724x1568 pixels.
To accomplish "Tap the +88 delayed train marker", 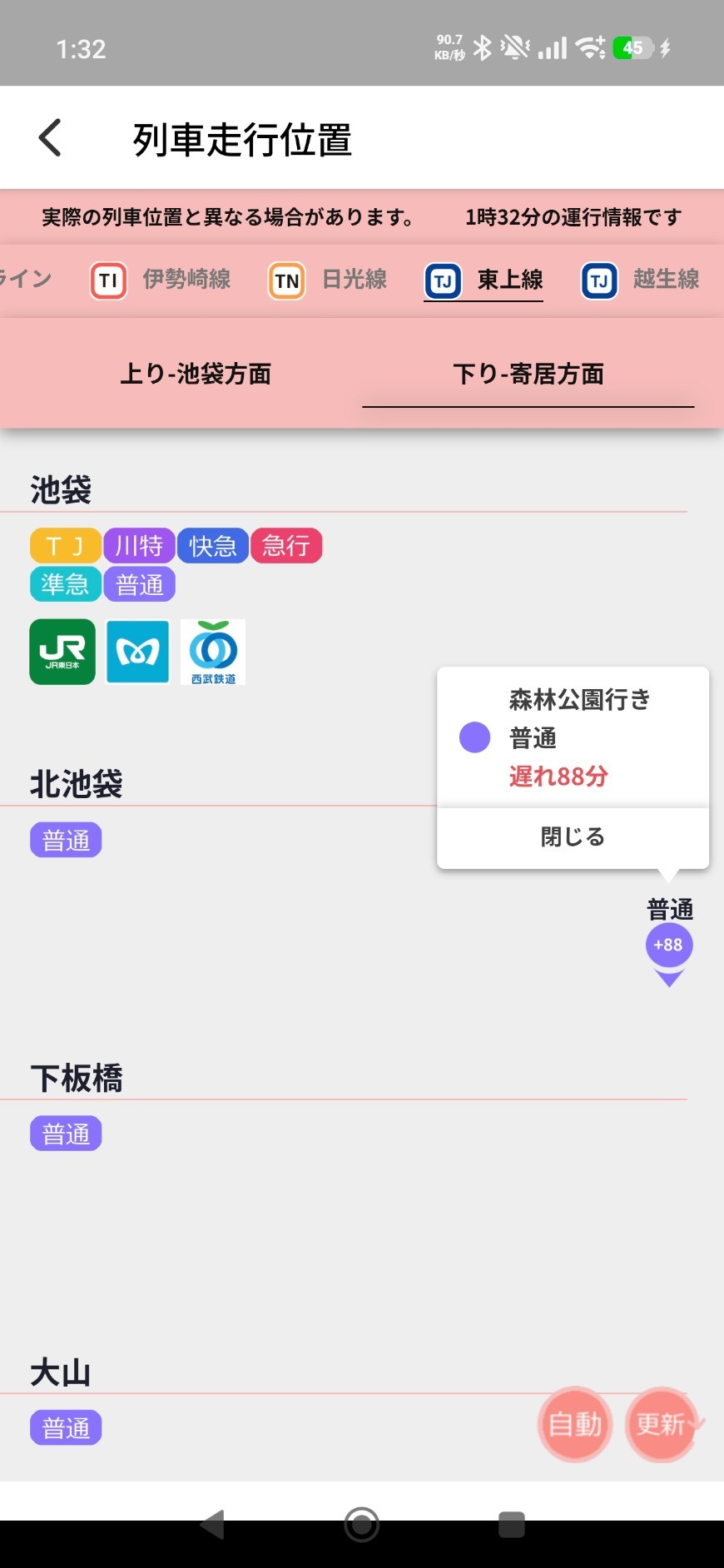I will (x=668, y=945).
